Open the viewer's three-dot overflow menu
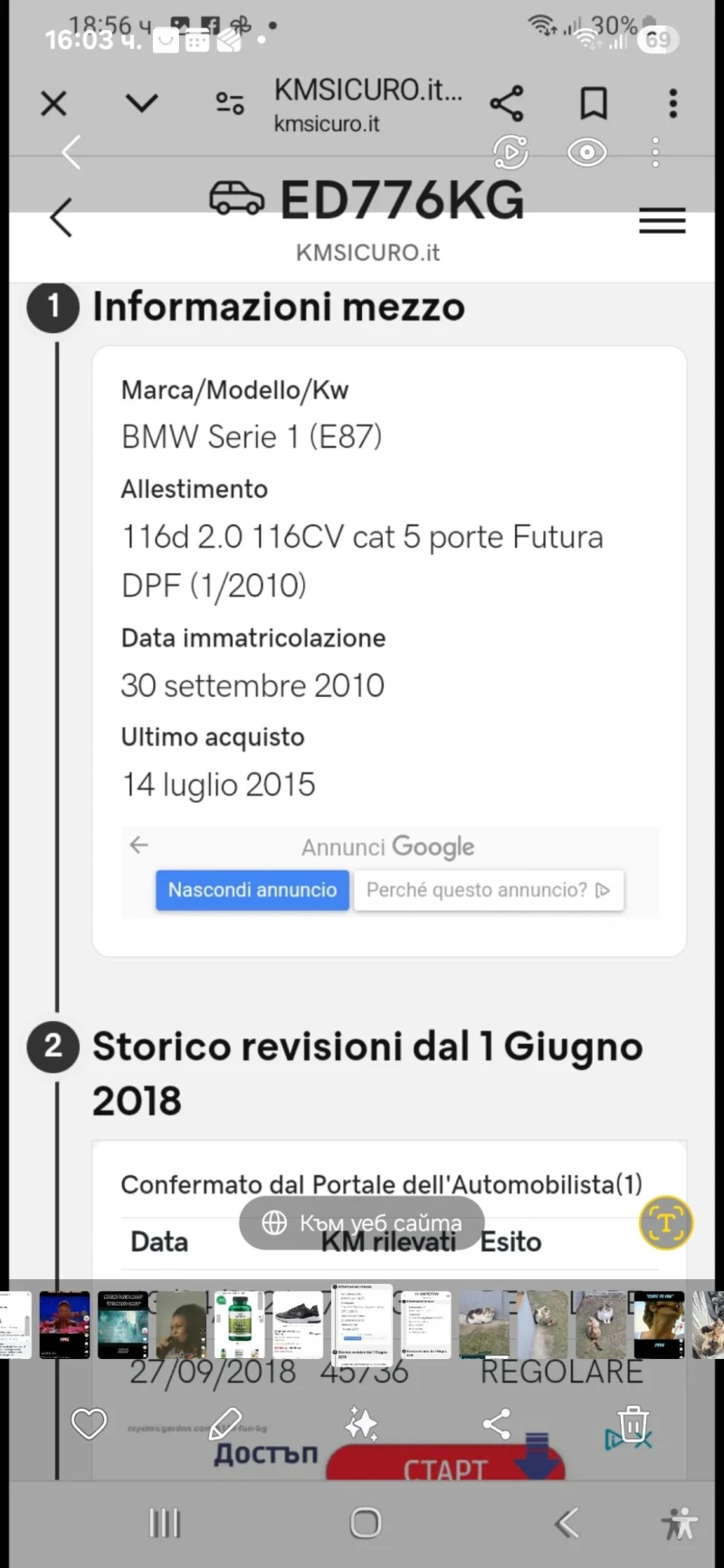 (x=655, y=152)
